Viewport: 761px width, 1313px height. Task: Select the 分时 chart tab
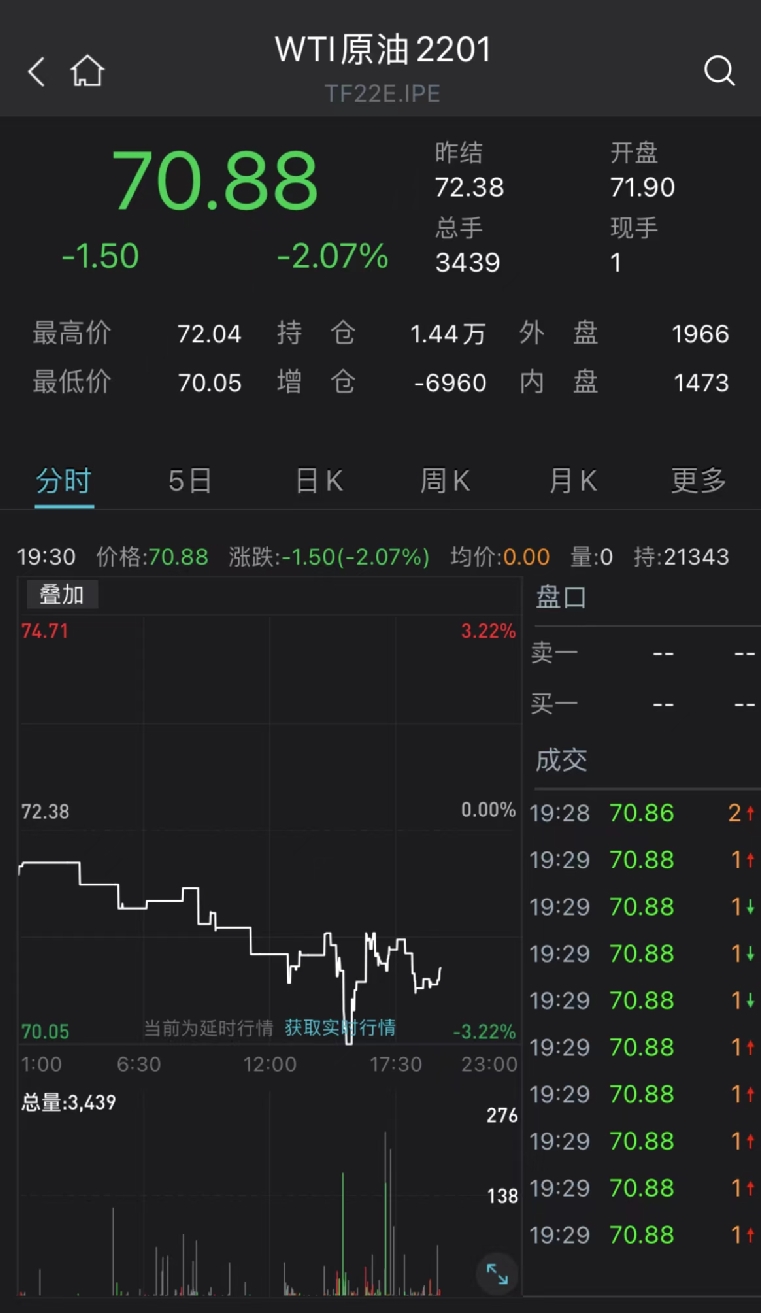click(x=64, y=481)
